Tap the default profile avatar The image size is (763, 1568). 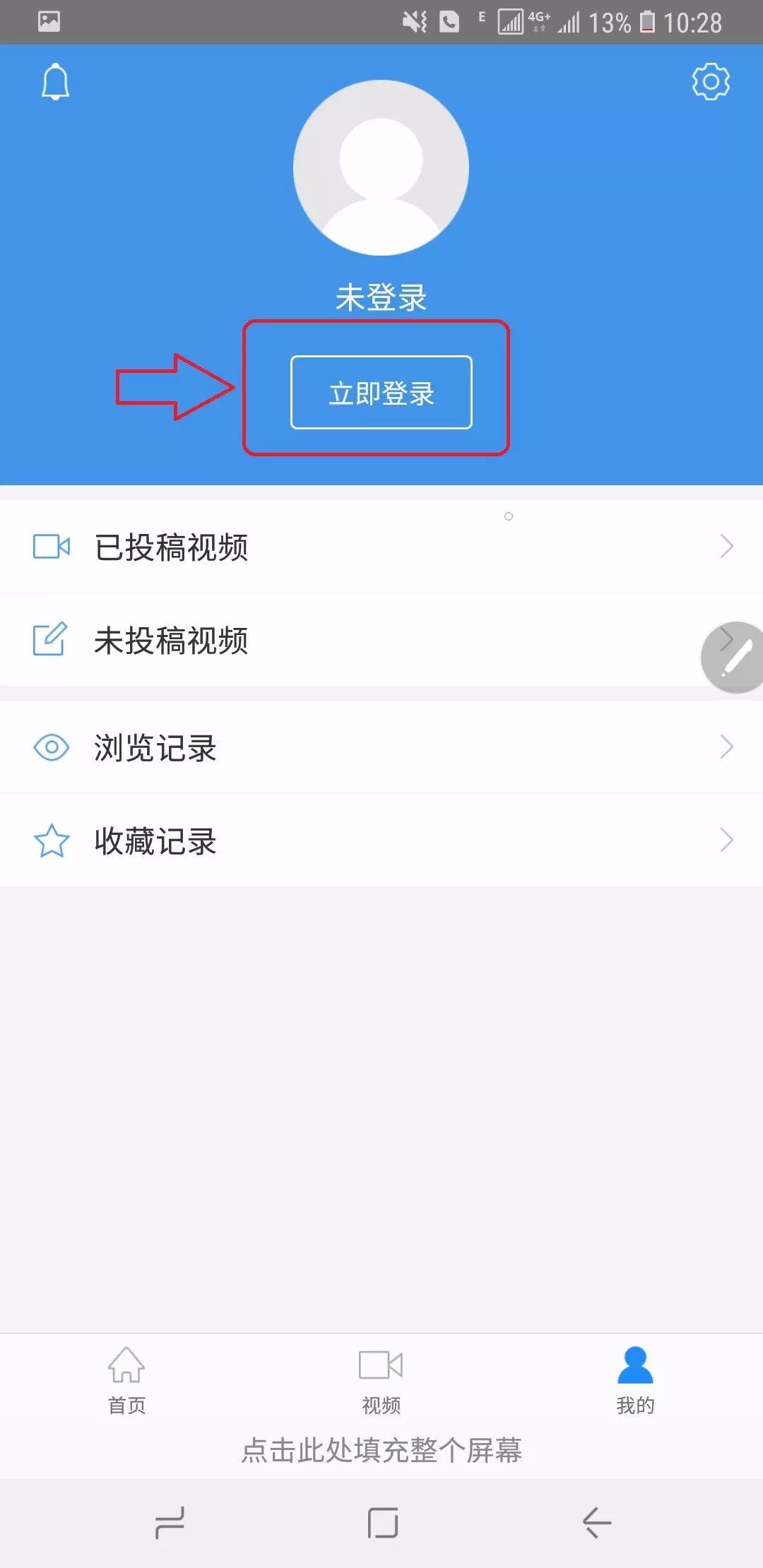click(x=381, y=168)
